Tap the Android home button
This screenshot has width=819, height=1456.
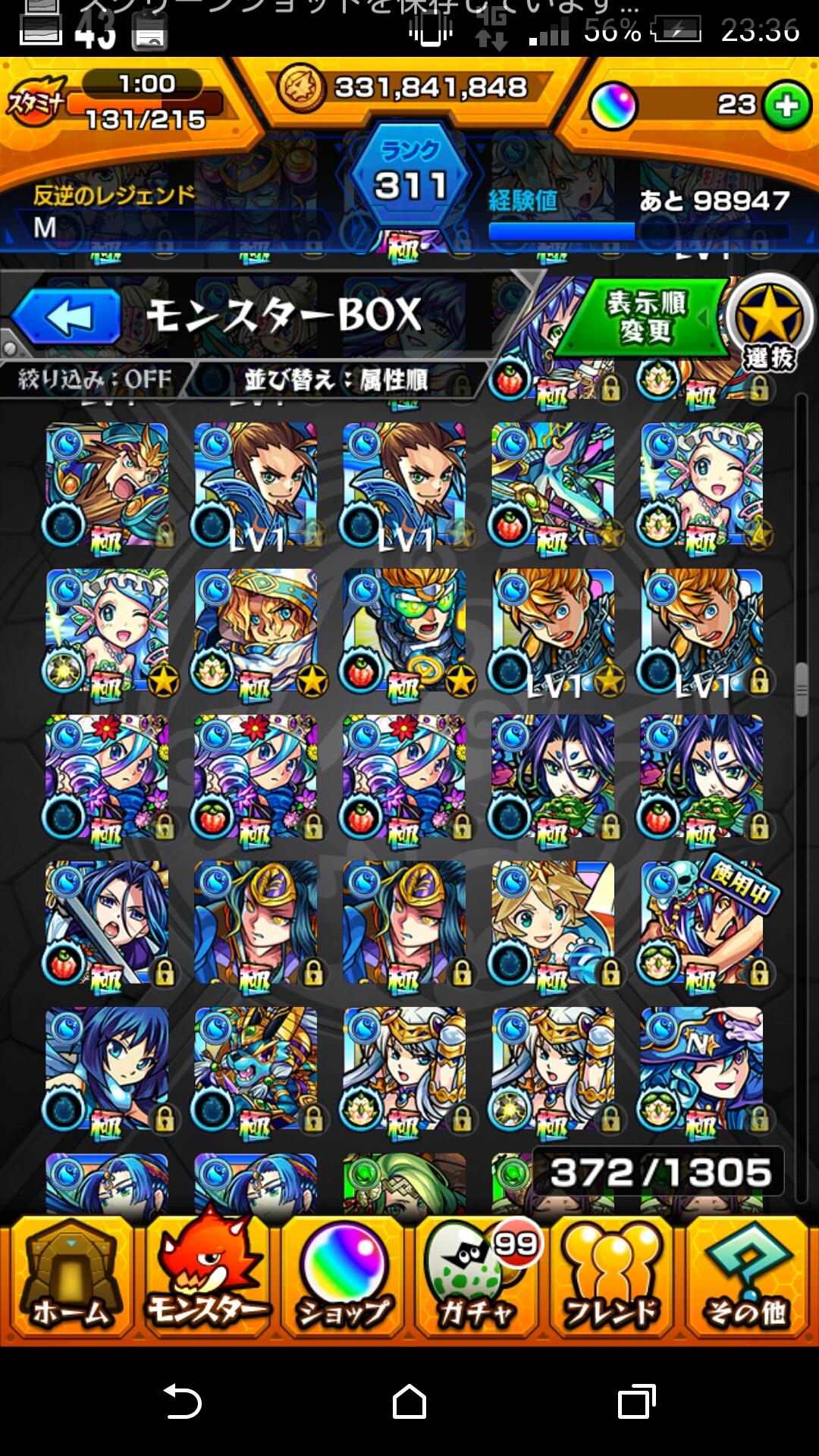(x=409, y=1401)
